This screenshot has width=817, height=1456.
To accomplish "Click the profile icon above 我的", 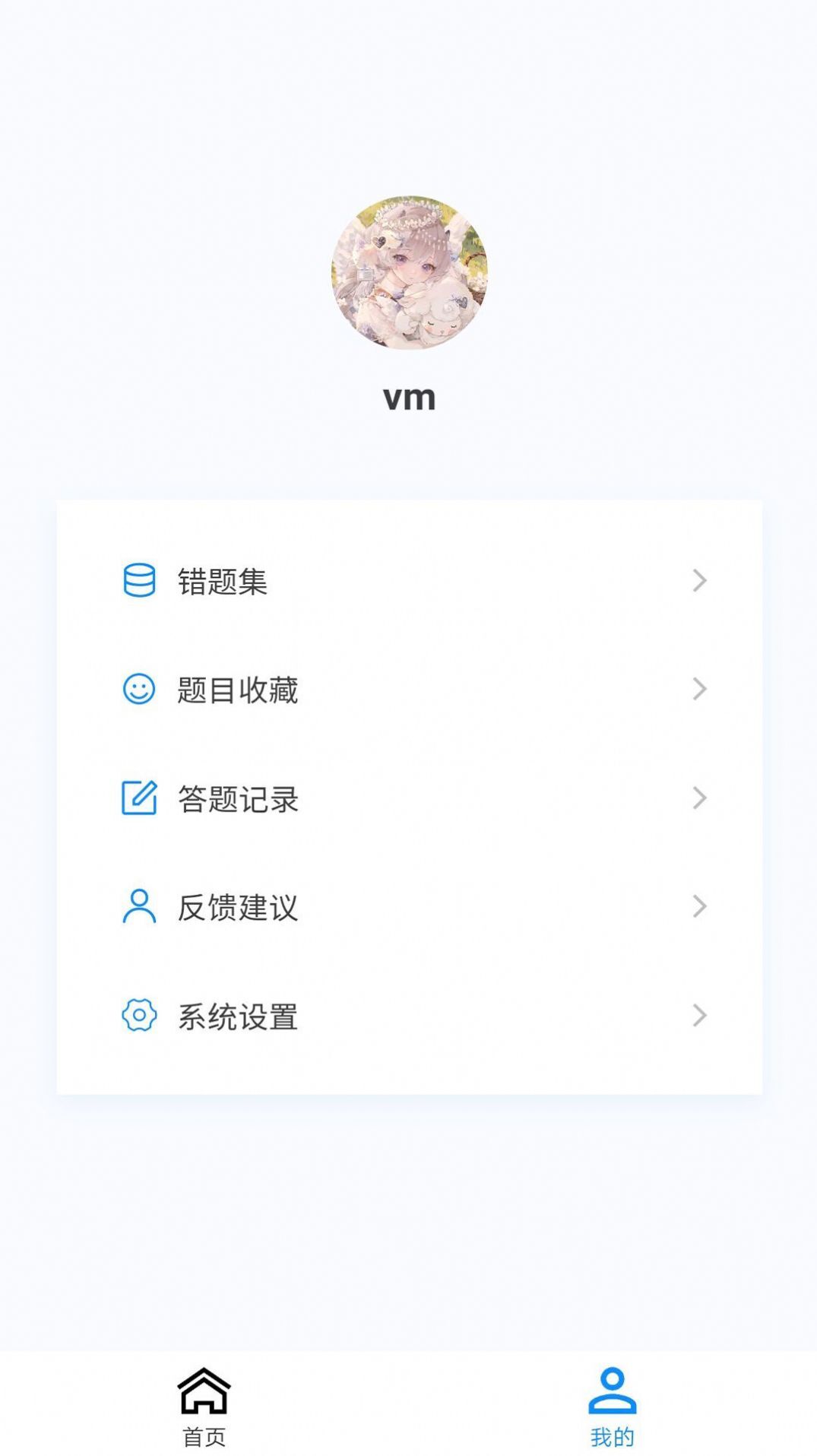I will point(612,1385).
